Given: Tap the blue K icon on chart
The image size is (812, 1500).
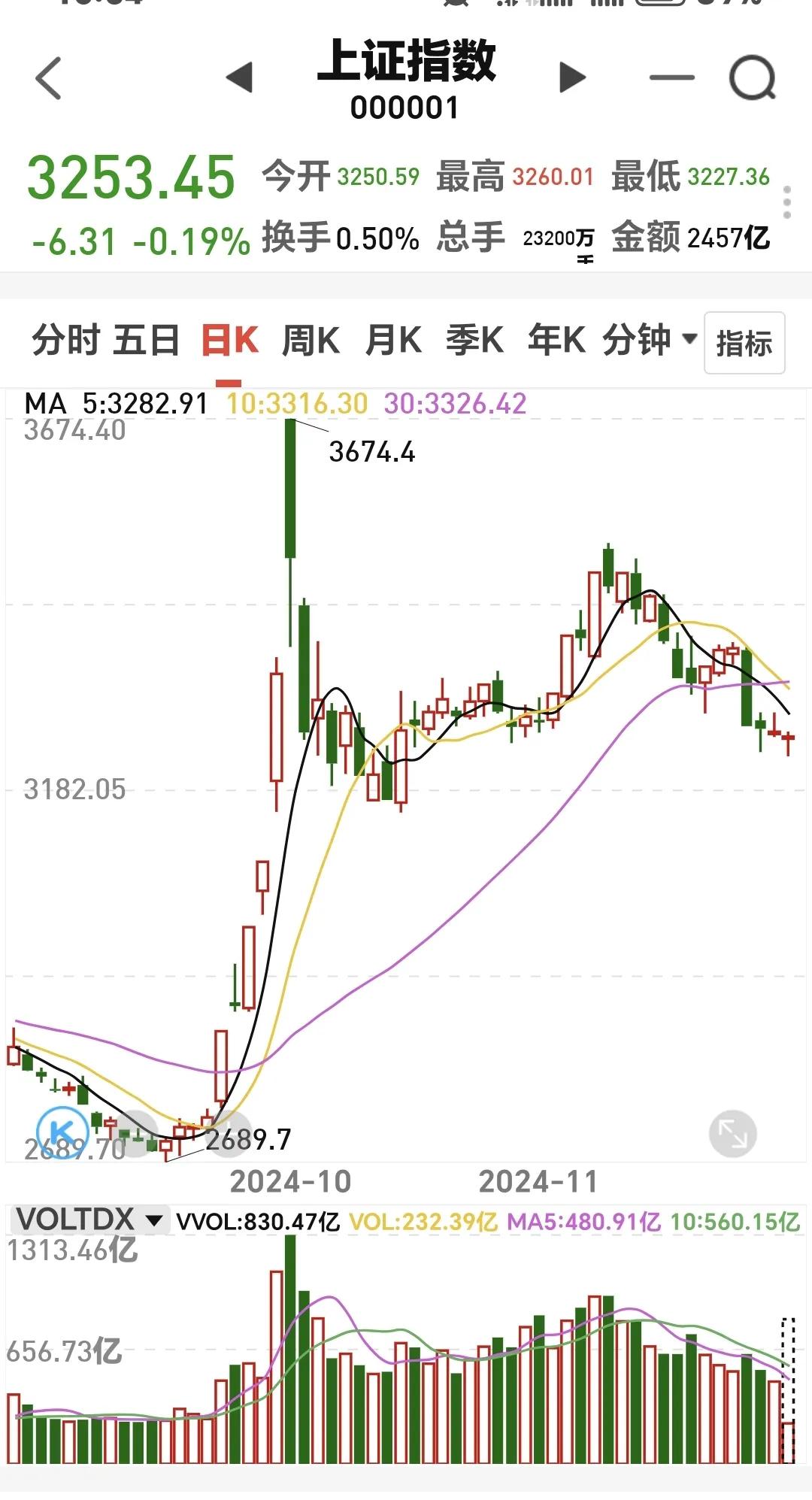Looking at the screenshot, I should [x=62, y=1132].
